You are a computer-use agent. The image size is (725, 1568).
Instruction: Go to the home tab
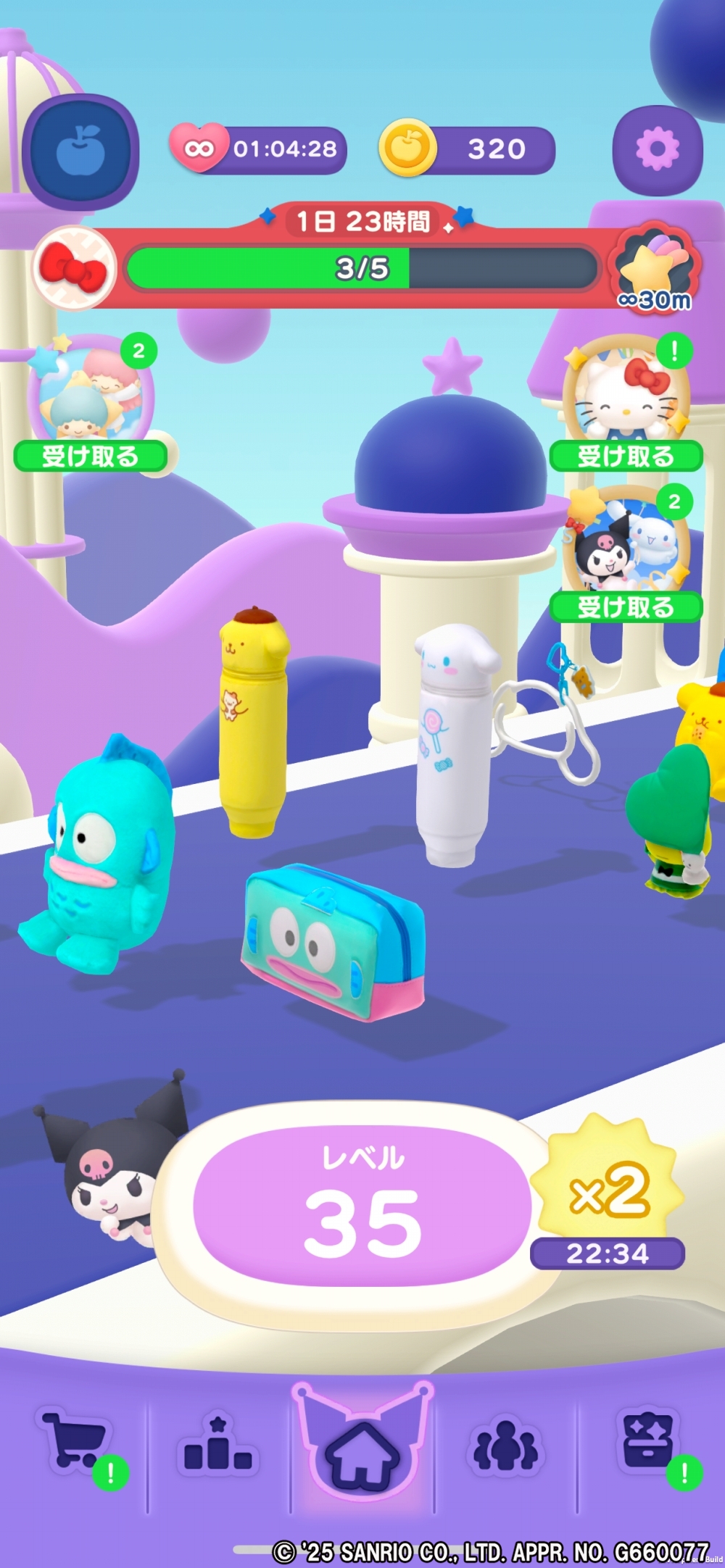(362, 1449)
